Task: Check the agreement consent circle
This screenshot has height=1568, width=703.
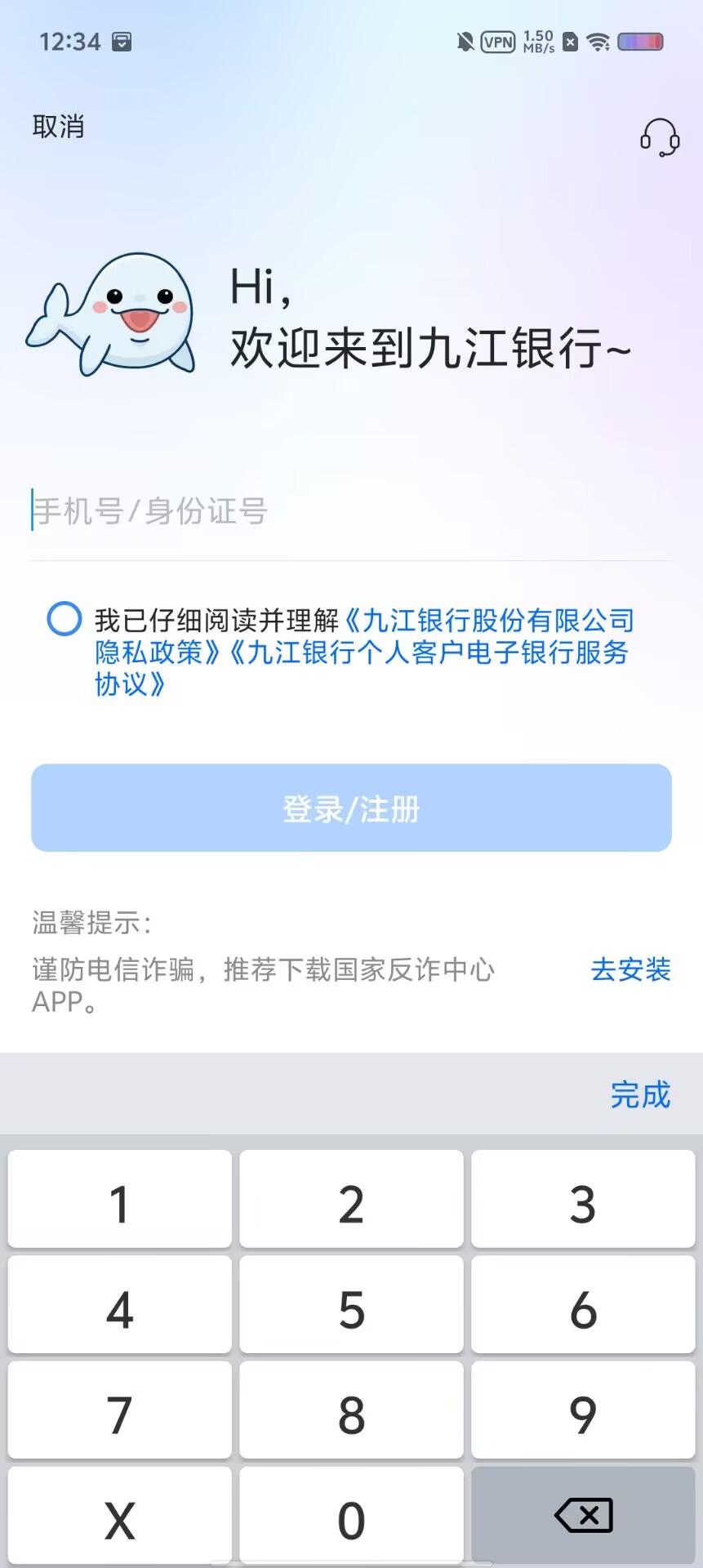Action: pyautogui.click(x=65, y=619)
